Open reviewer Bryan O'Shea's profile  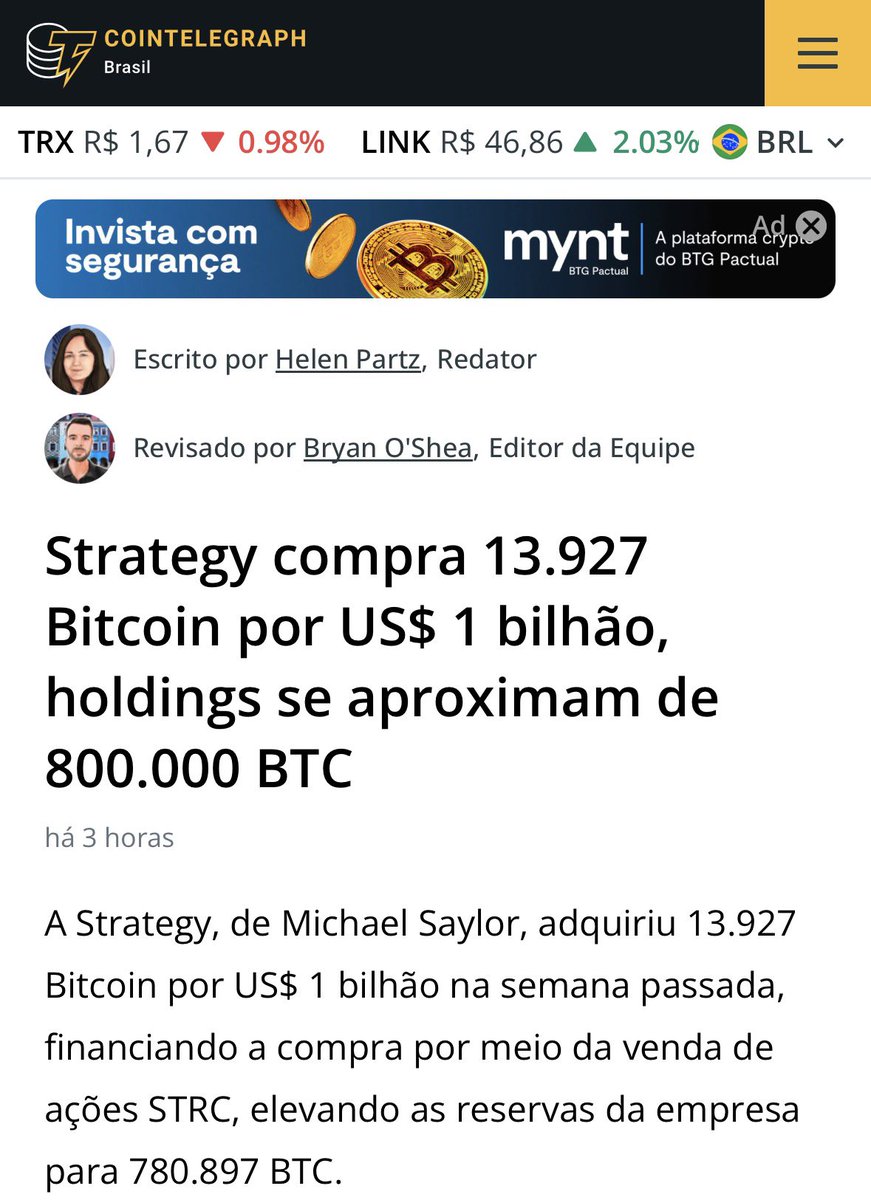tap(387, 448)
